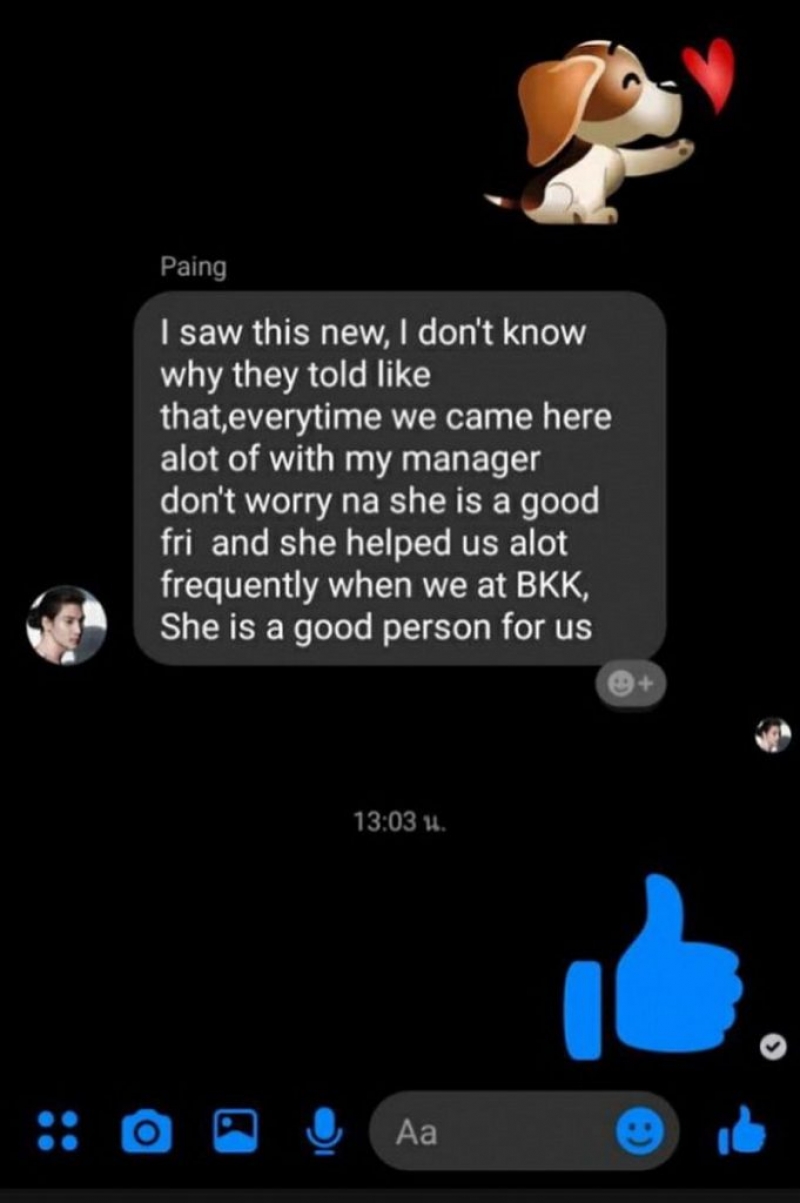
Task: Open the photo gallery picker
Action: click(x=232, y=1130)
